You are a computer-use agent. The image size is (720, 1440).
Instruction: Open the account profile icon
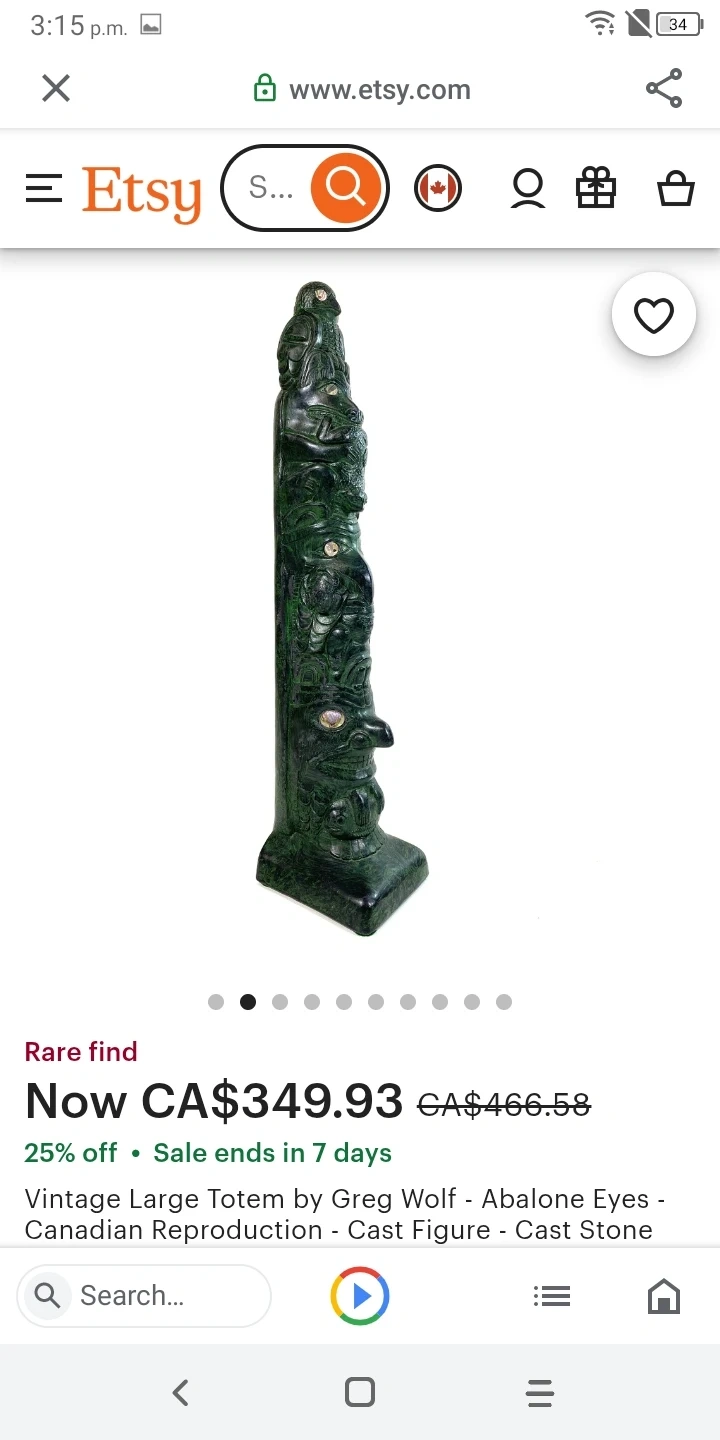pos(527,188)
